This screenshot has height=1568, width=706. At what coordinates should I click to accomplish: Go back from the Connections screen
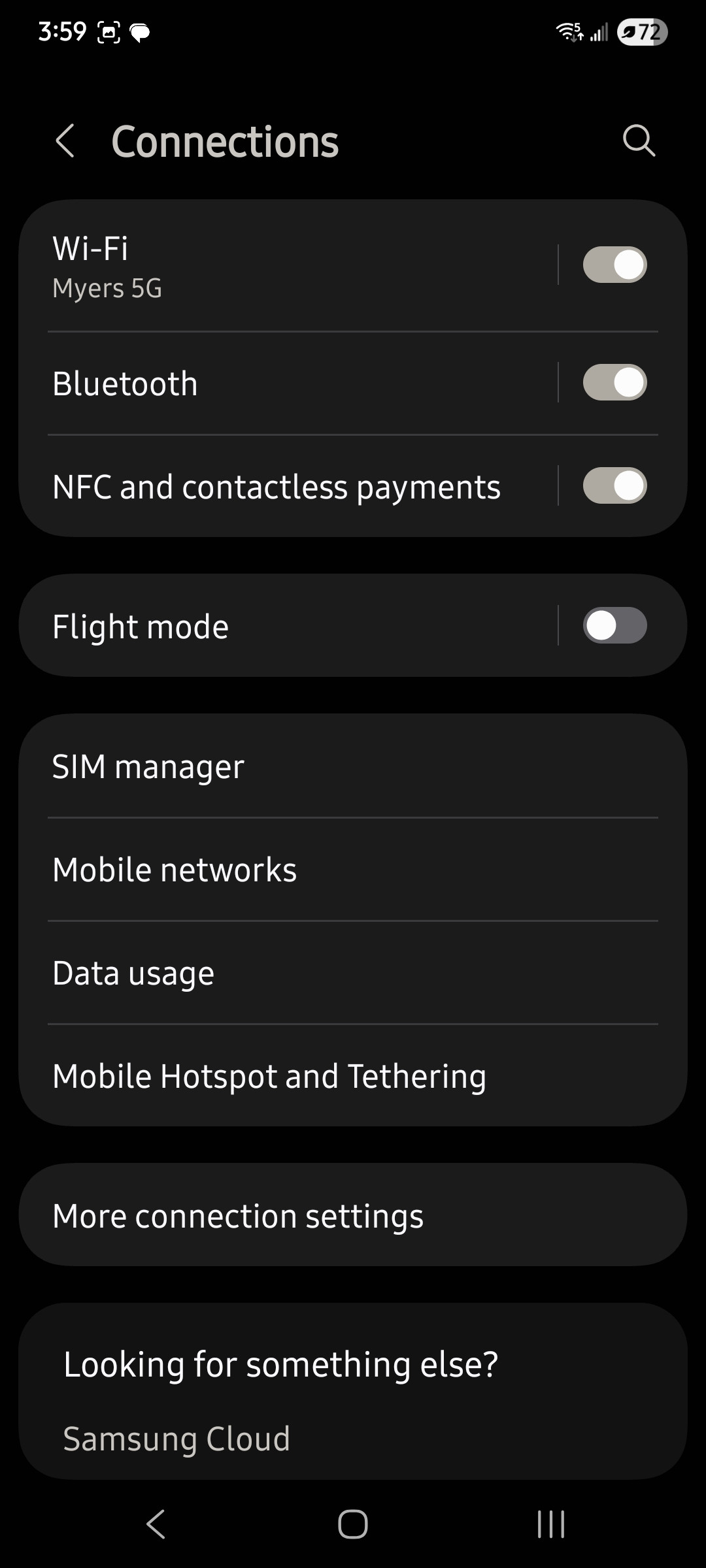pyautogui.click(x=65, y=141)
